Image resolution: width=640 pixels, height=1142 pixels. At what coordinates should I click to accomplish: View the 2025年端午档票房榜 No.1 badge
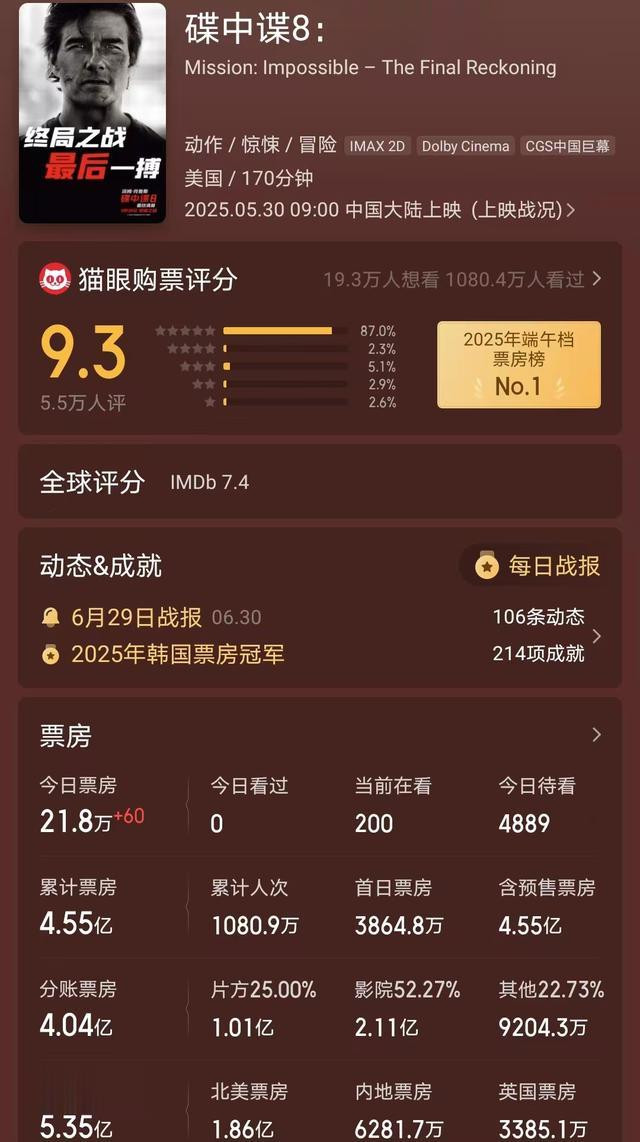(519, 364)
